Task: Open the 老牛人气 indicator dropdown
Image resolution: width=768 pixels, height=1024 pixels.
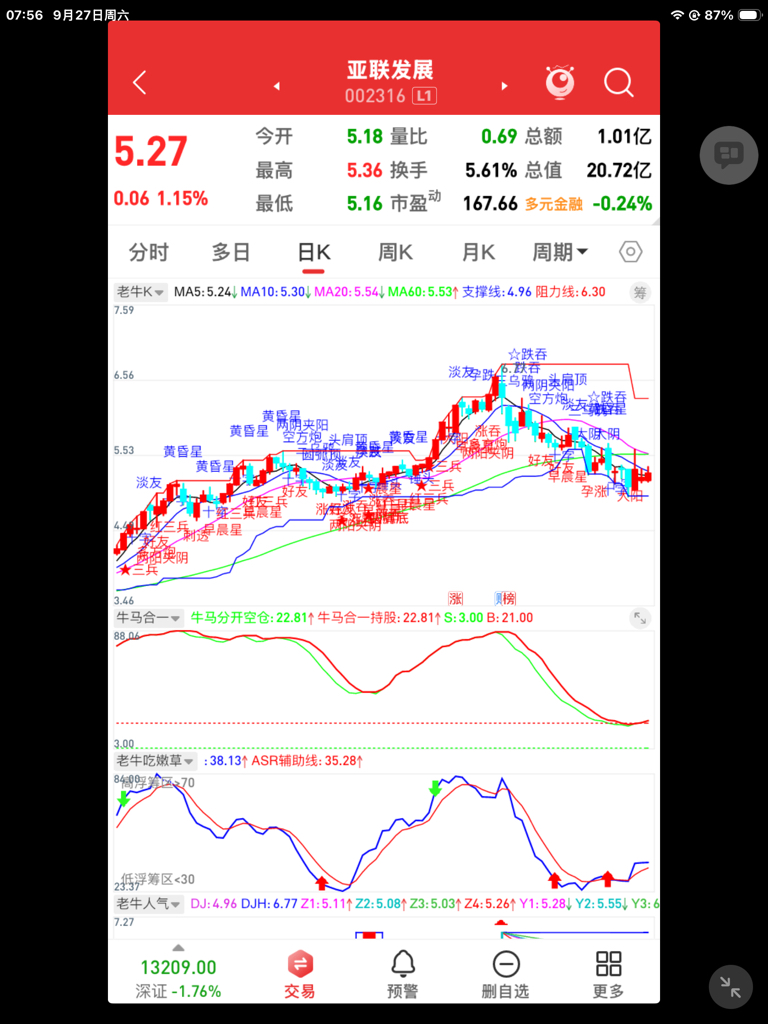Action: coord(147,903)
